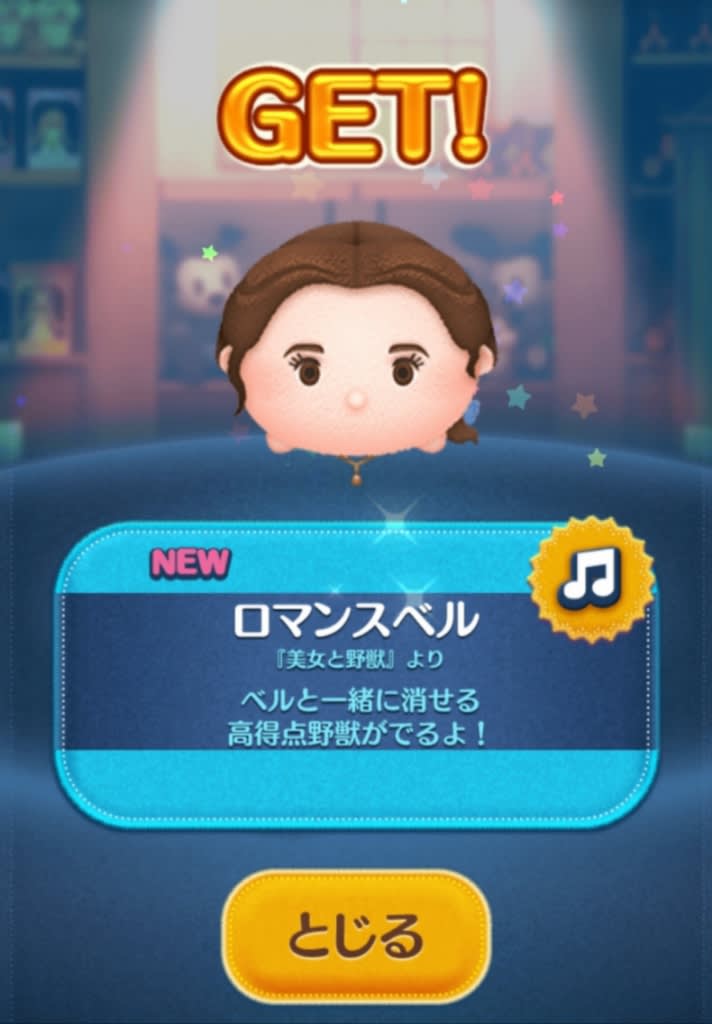Tap the music note badge icon

coord(590,578)
